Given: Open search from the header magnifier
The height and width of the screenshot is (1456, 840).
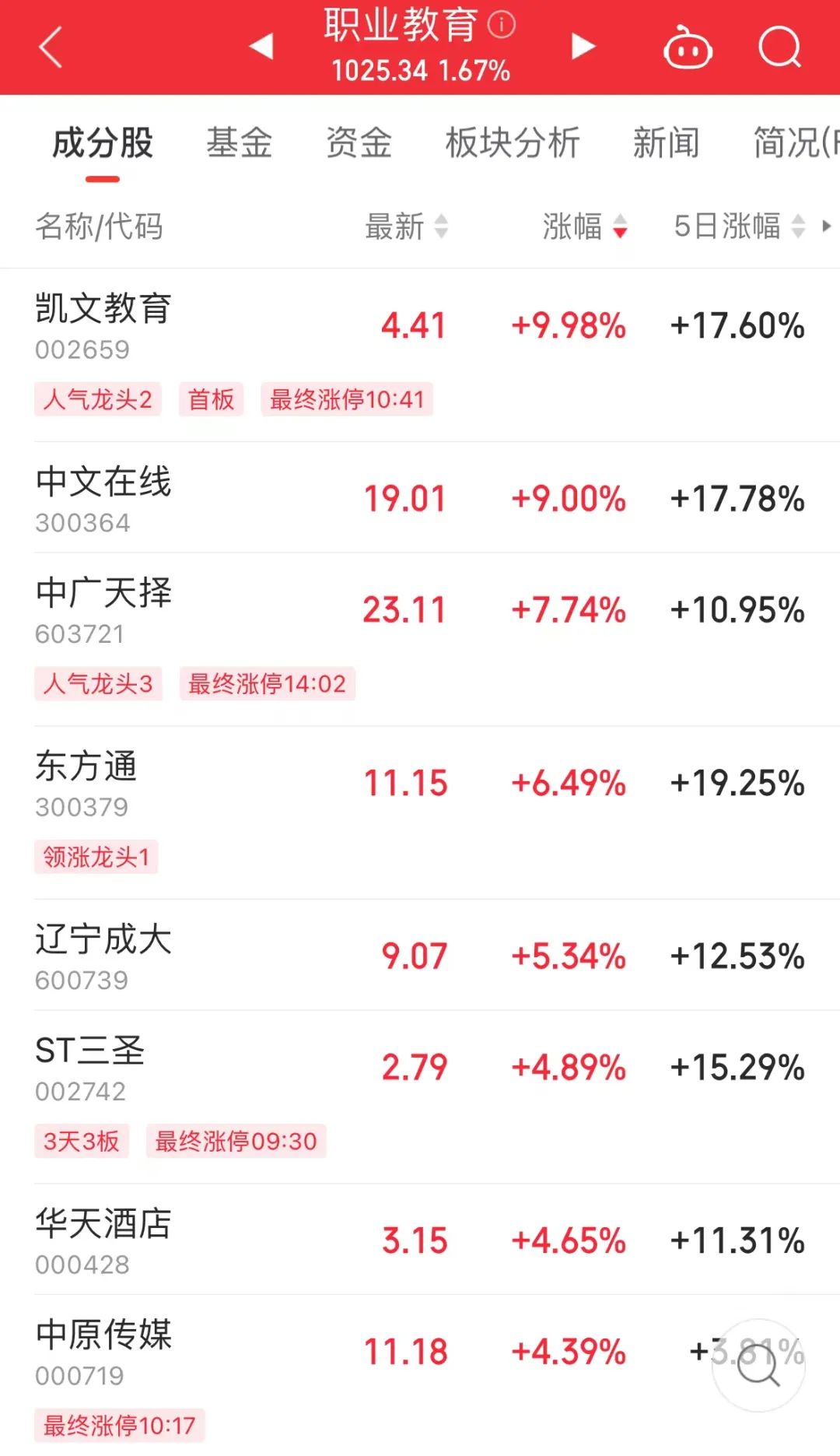Looking at the screenshot, I should 779,48.
